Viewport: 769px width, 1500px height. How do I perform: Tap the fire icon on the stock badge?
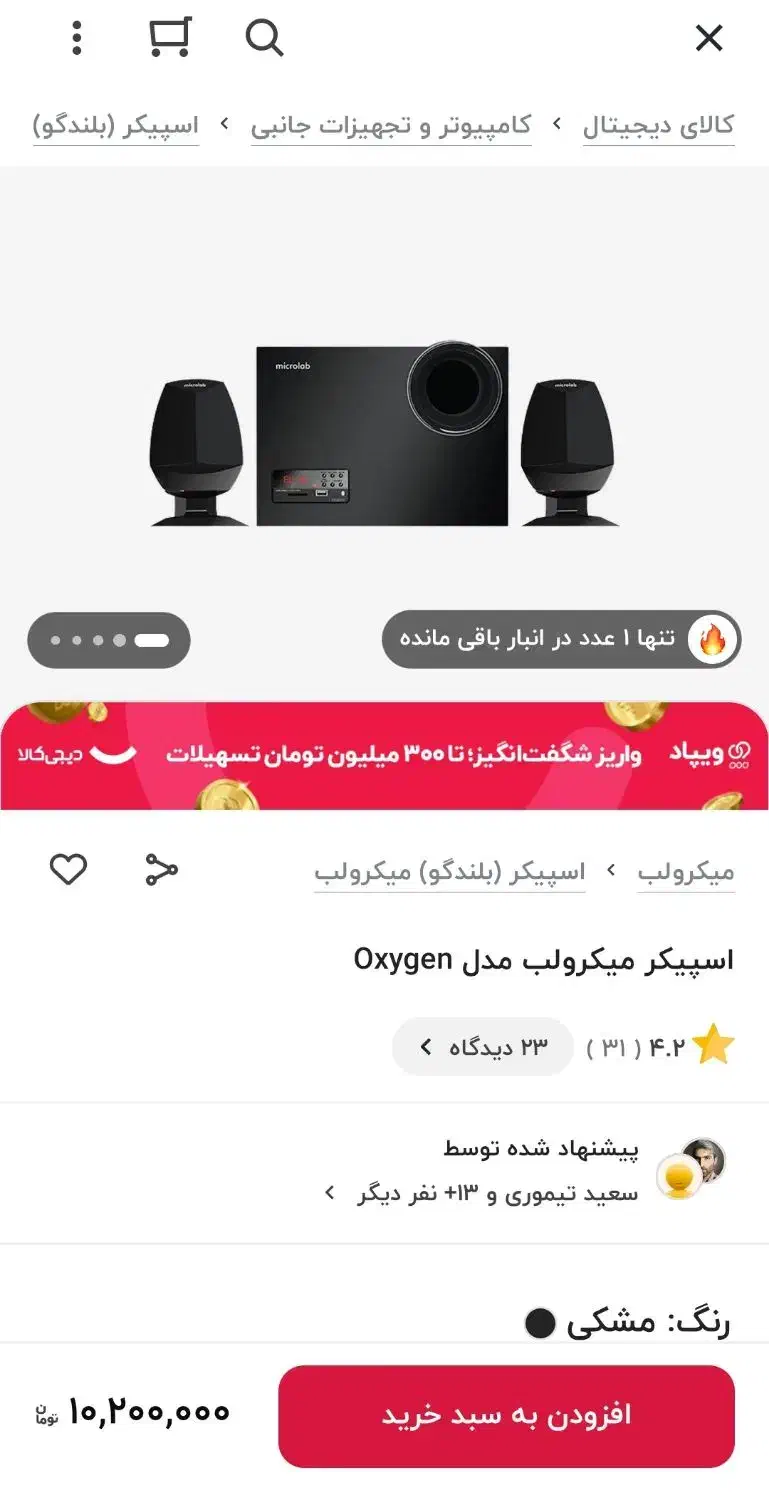point(713,639)
